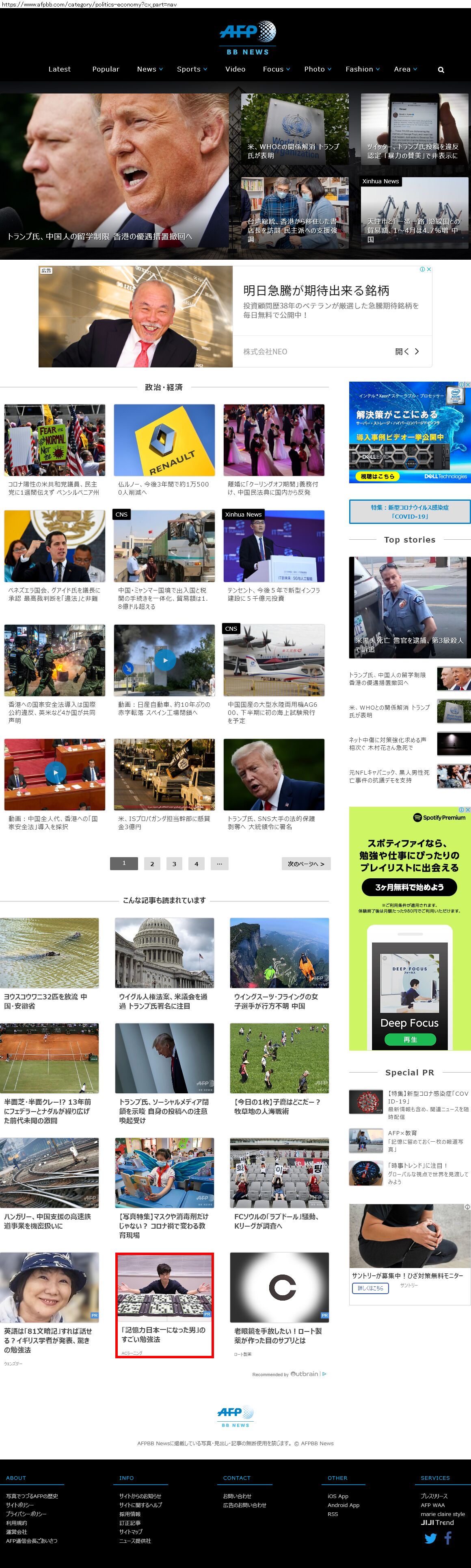
Task: Open the Tencent infrastructure investment article
Action: [x=274, y=547]
